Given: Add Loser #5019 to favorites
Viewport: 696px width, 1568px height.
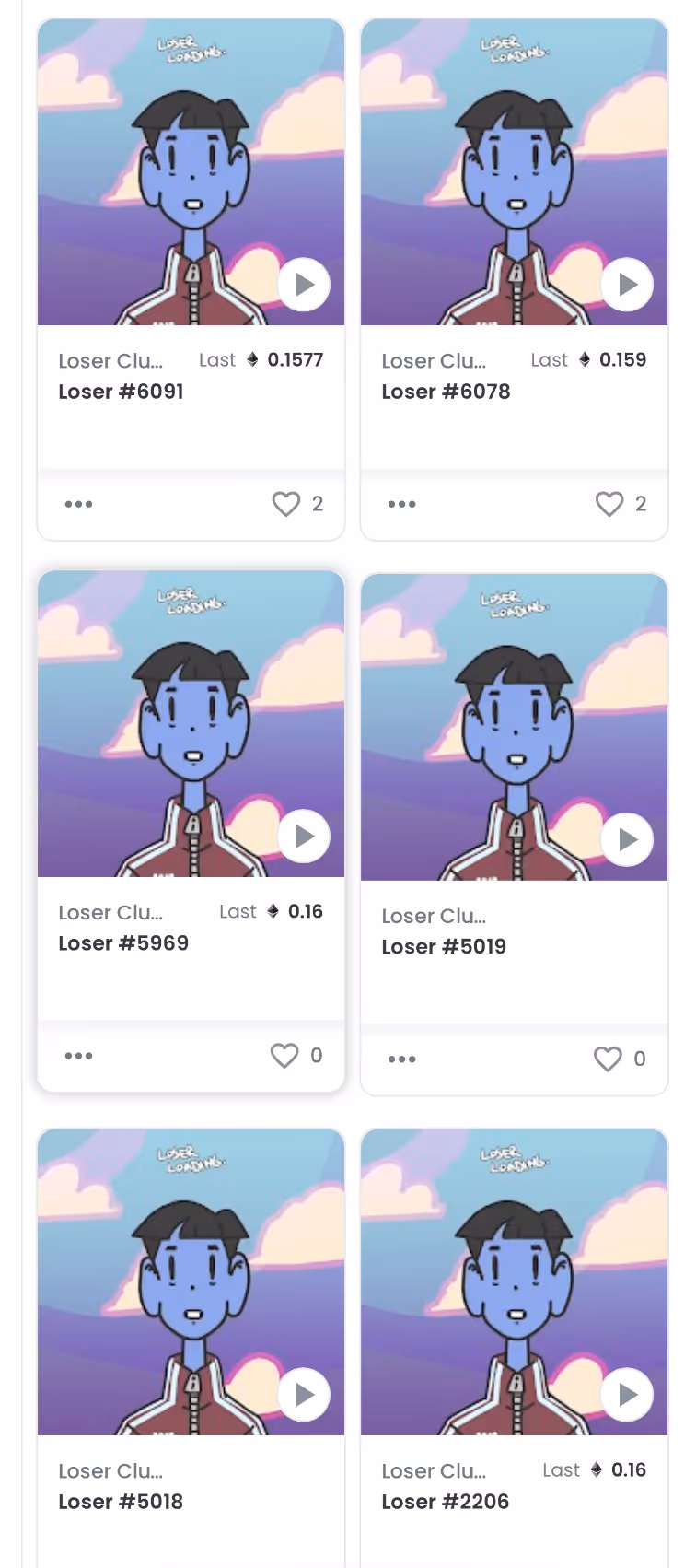Looking at the screenshot, I should tap(608, 1059).
